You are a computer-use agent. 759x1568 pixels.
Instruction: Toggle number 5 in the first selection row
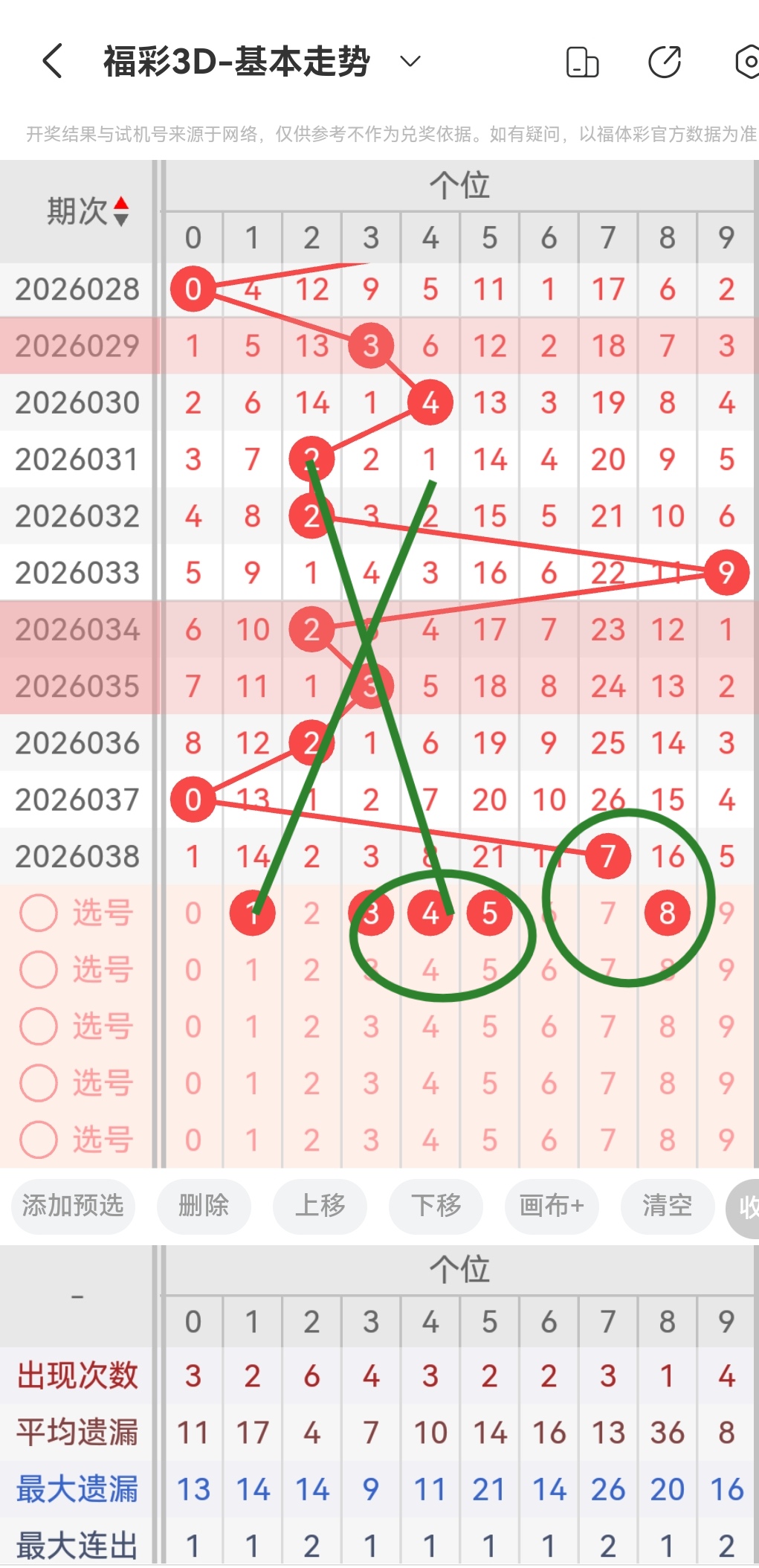(488, 913)
